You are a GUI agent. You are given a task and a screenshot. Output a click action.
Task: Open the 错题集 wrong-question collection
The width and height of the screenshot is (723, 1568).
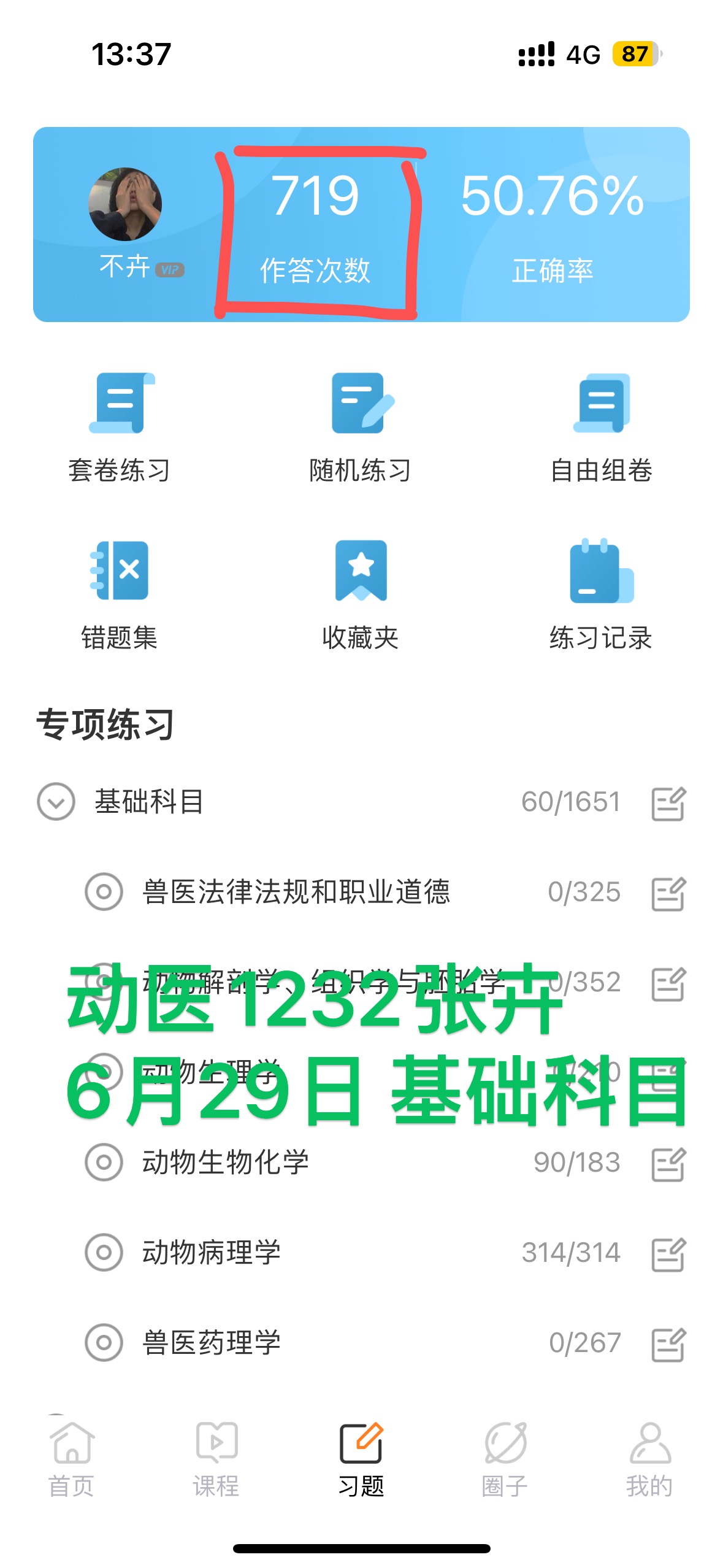click(119, 594)
